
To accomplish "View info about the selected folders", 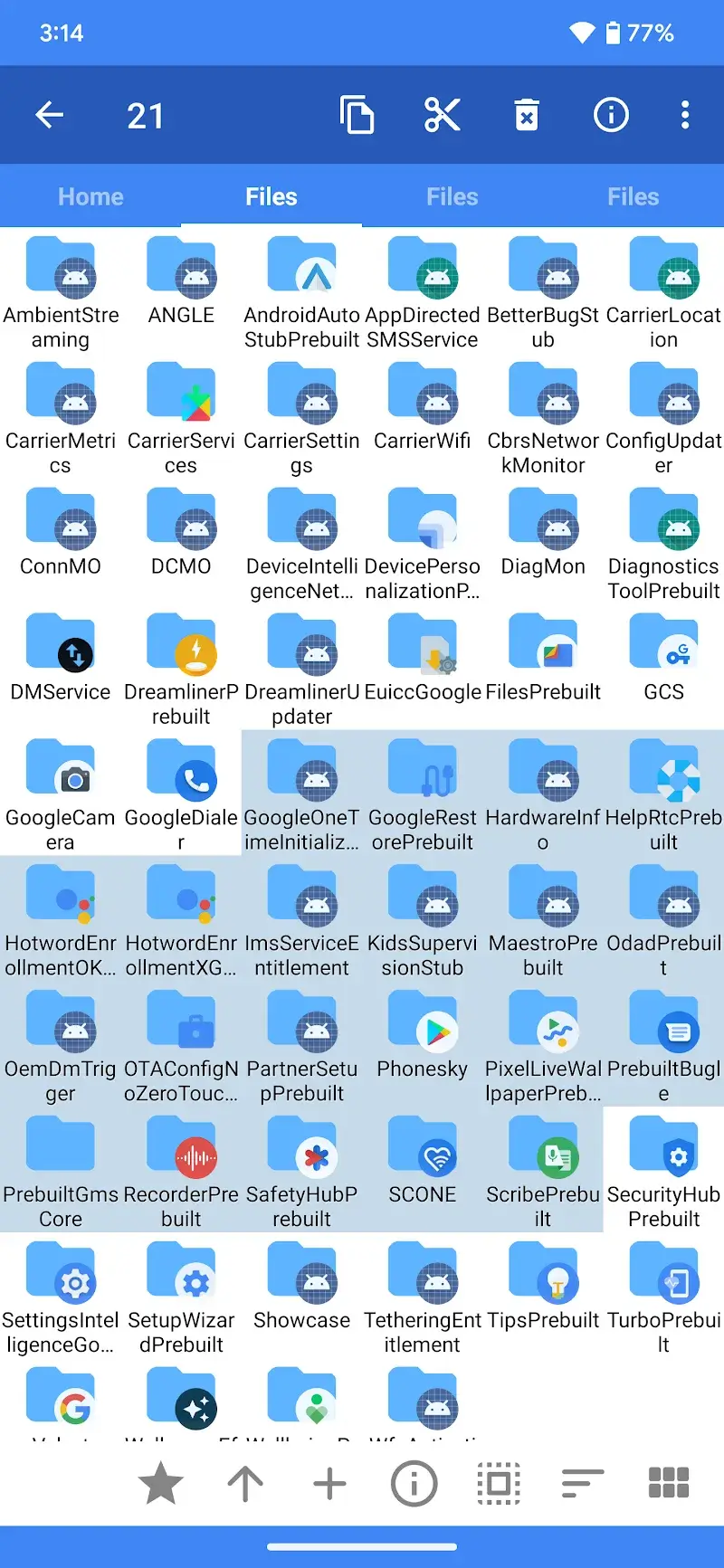I will (611, 115).
